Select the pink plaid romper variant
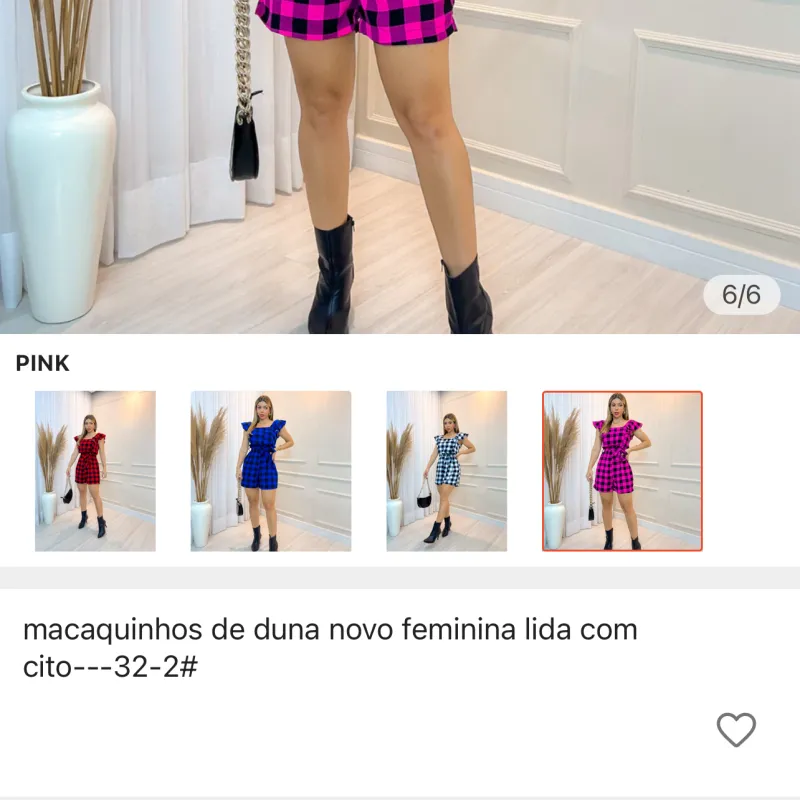Viewport: 800px width, 800px height. [x=622, y=471]
